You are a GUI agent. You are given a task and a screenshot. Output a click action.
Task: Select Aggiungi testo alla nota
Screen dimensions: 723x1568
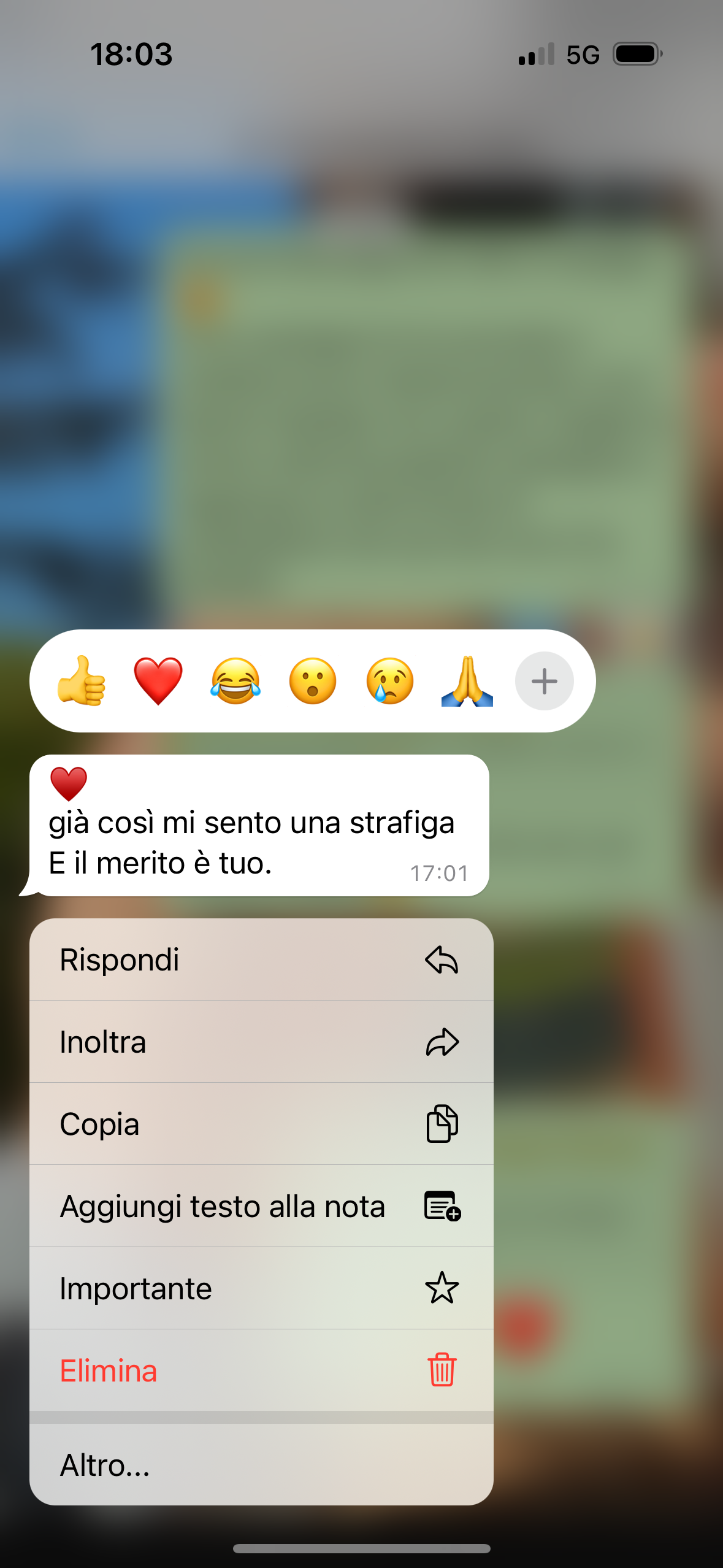point(261,1207)
